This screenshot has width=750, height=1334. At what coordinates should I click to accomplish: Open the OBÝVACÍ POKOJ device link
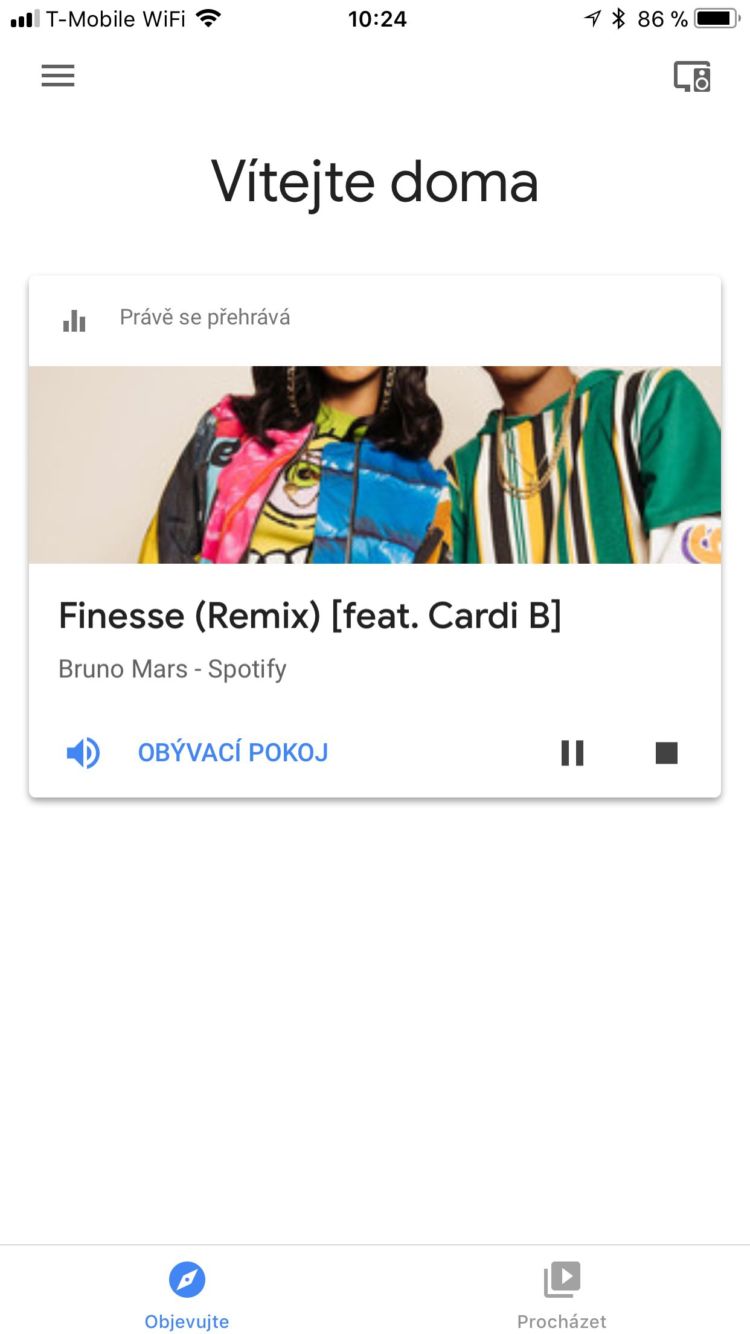click(x=233, y=753)
